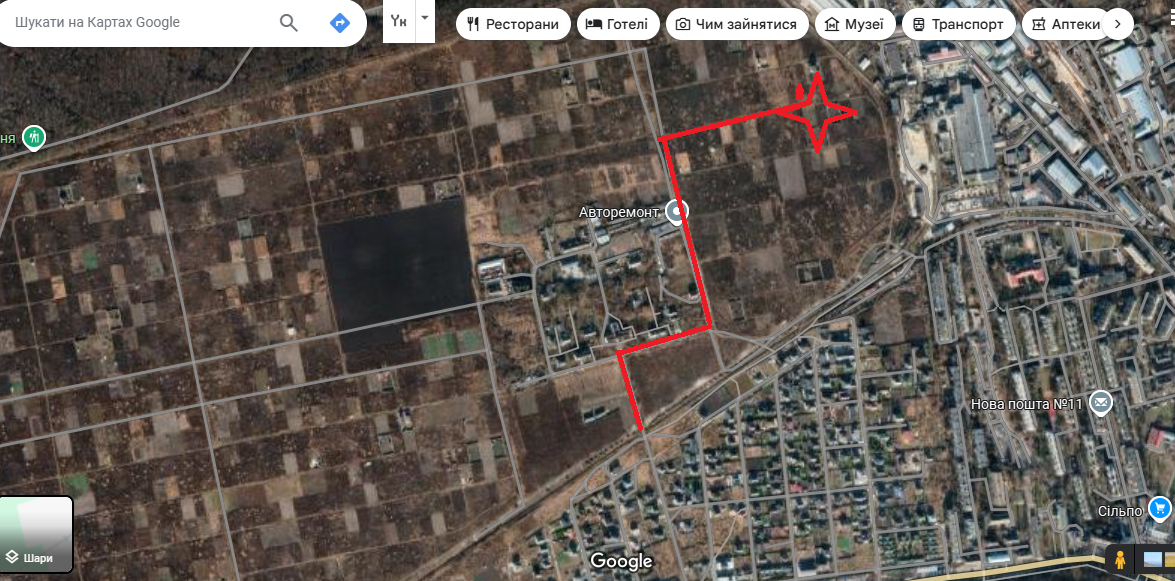Open the Авторемонт place marker
Viewport: 1175px width, 581px height.
pos(678,211)
